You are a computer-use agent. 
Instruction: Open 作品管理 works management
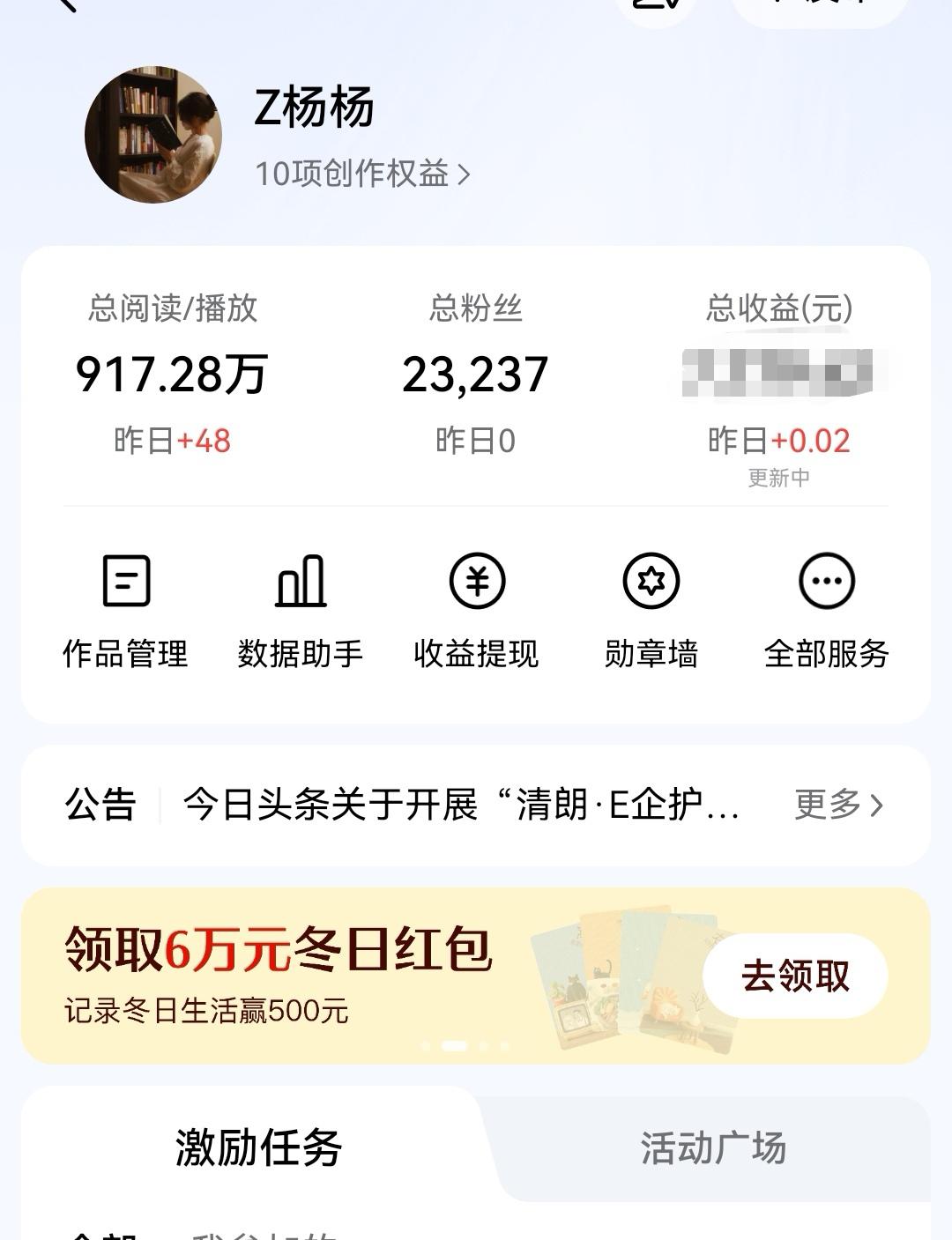[x=127, y=608]
